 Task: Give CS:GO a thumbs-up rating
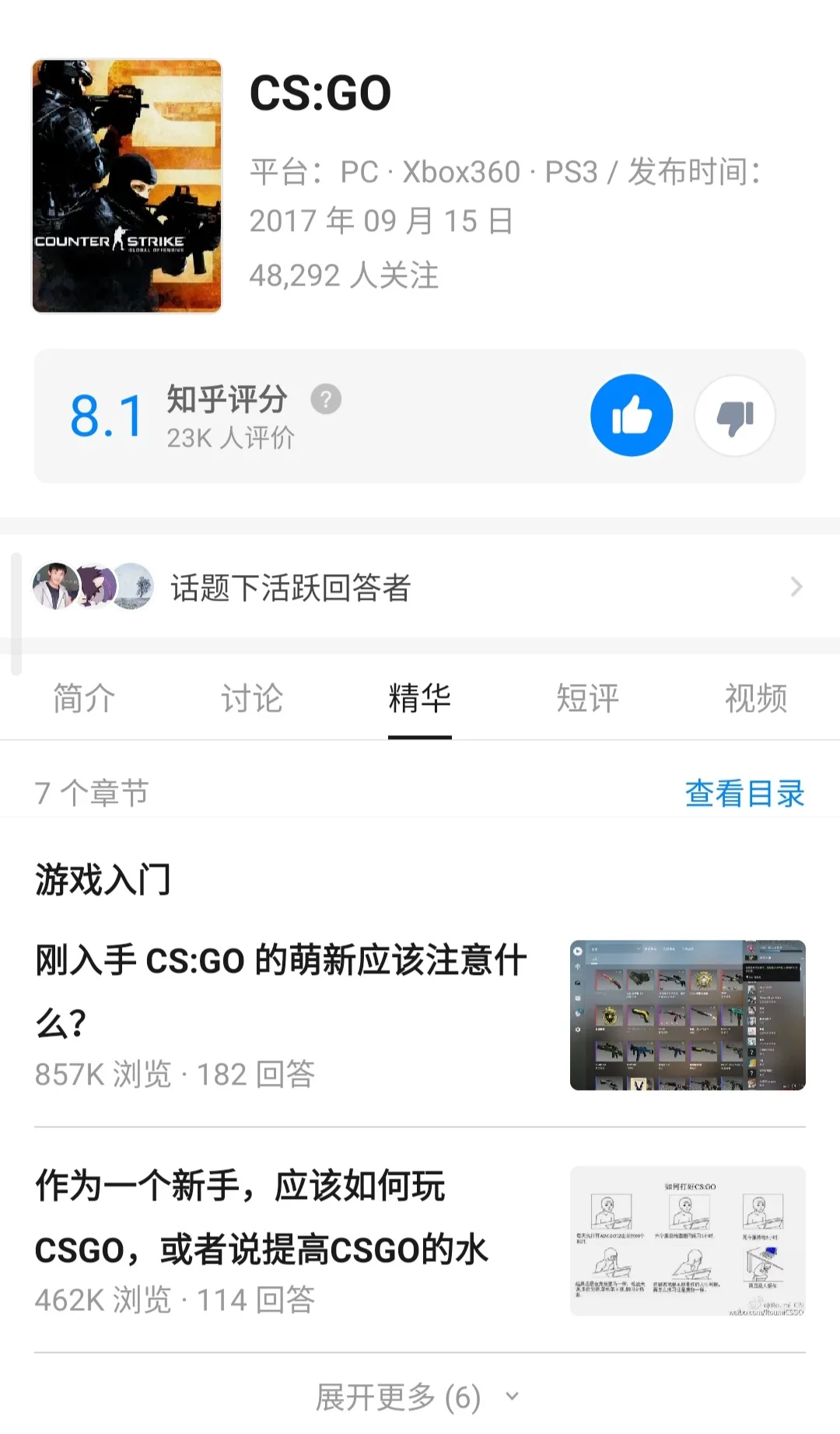(631, 415)
